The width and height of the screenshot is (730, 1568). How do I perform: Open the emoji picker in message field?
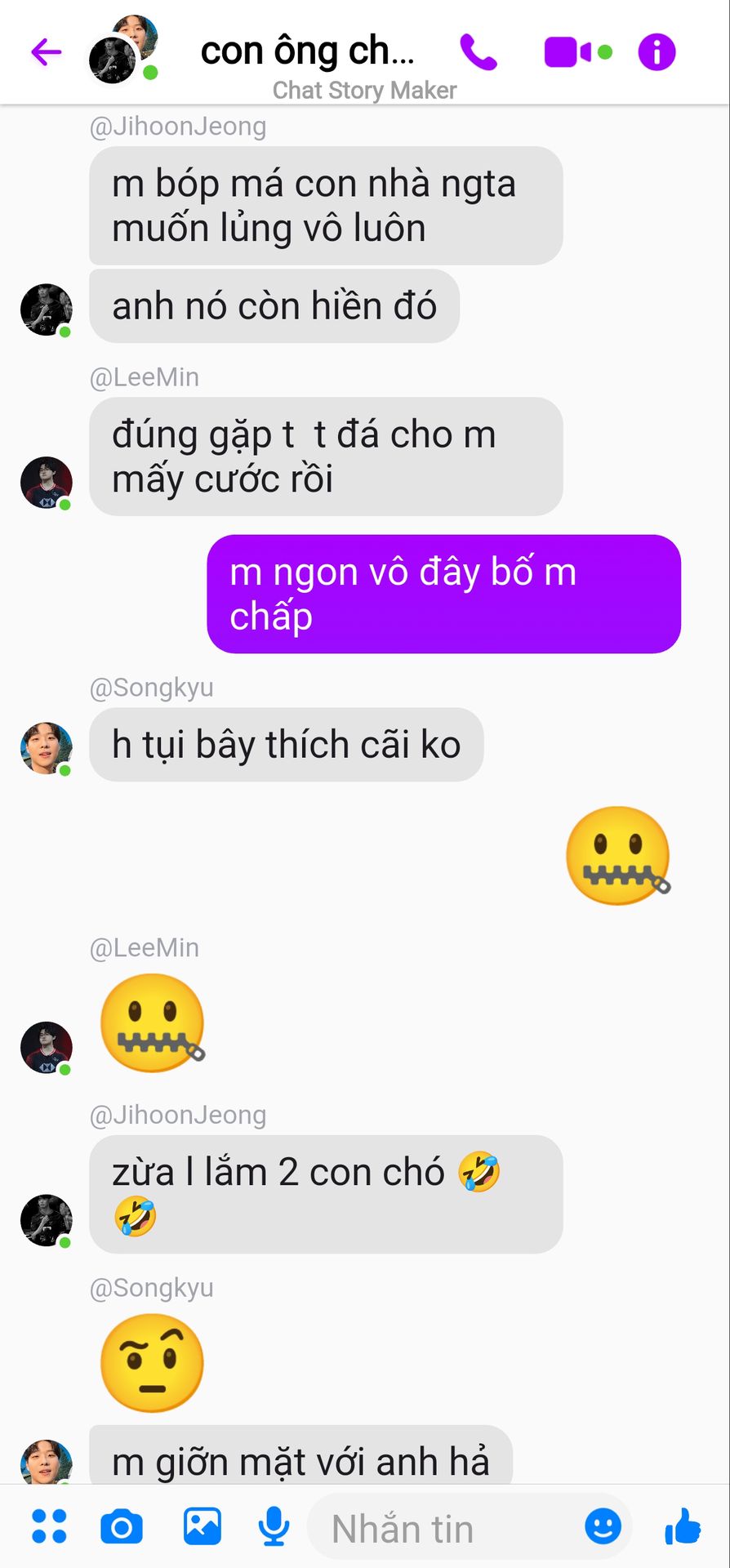[x=603, y=1526]
